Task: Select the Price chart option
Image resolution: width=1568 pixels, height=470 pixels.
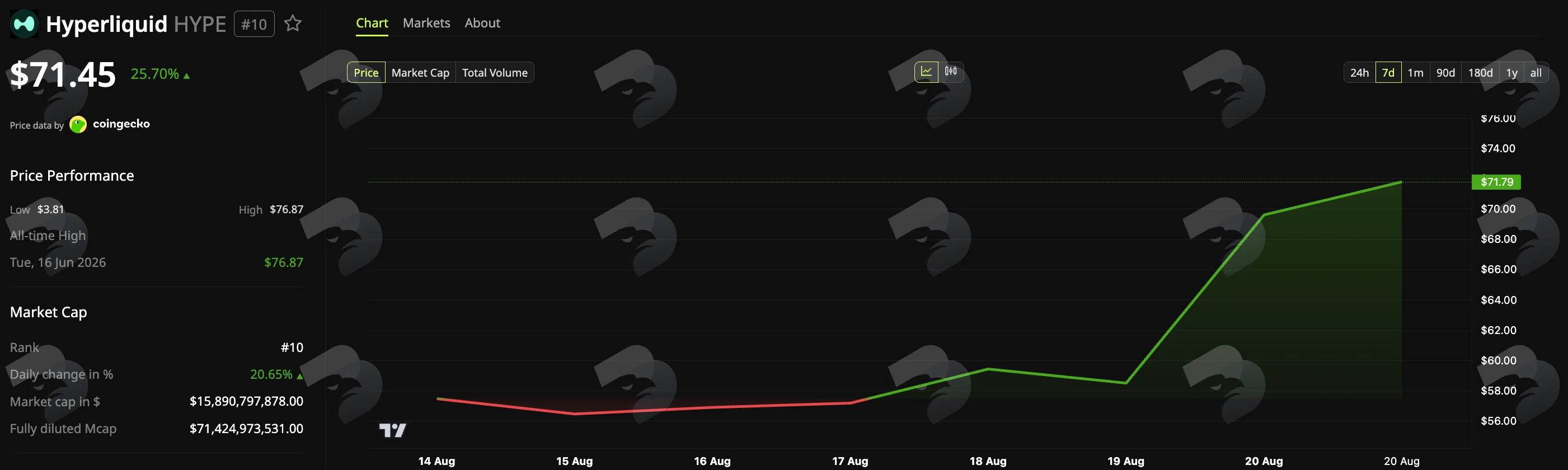Action: click(366, 72)
